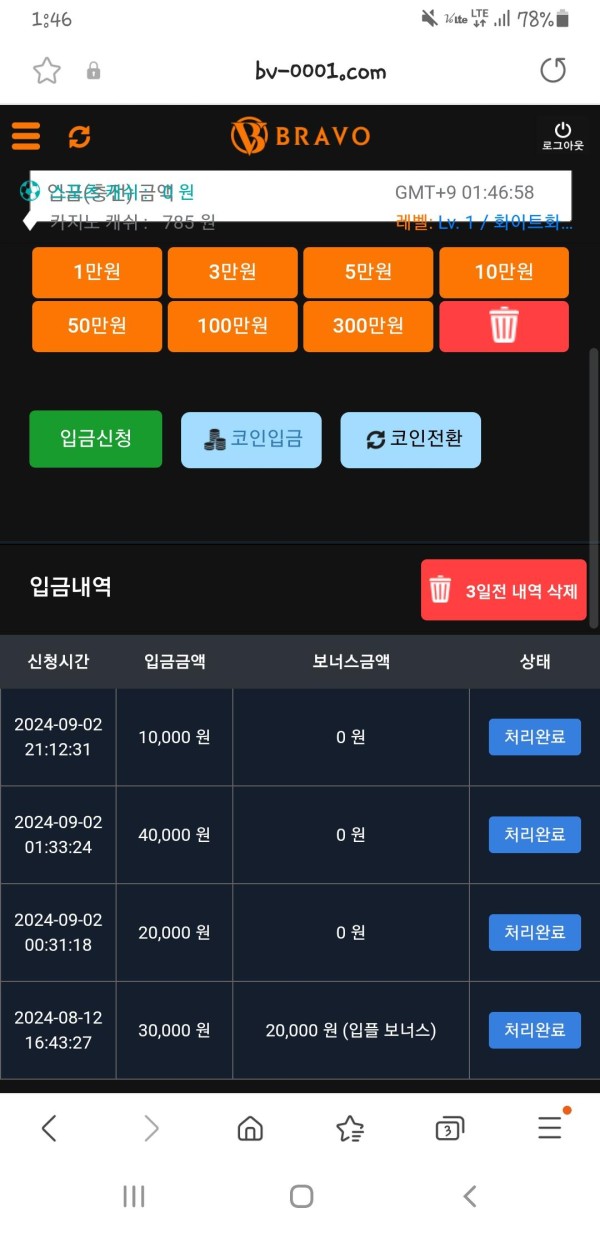Select the 1만원 amount button
The image size is (600, 1233).
[x=97, y=272]
